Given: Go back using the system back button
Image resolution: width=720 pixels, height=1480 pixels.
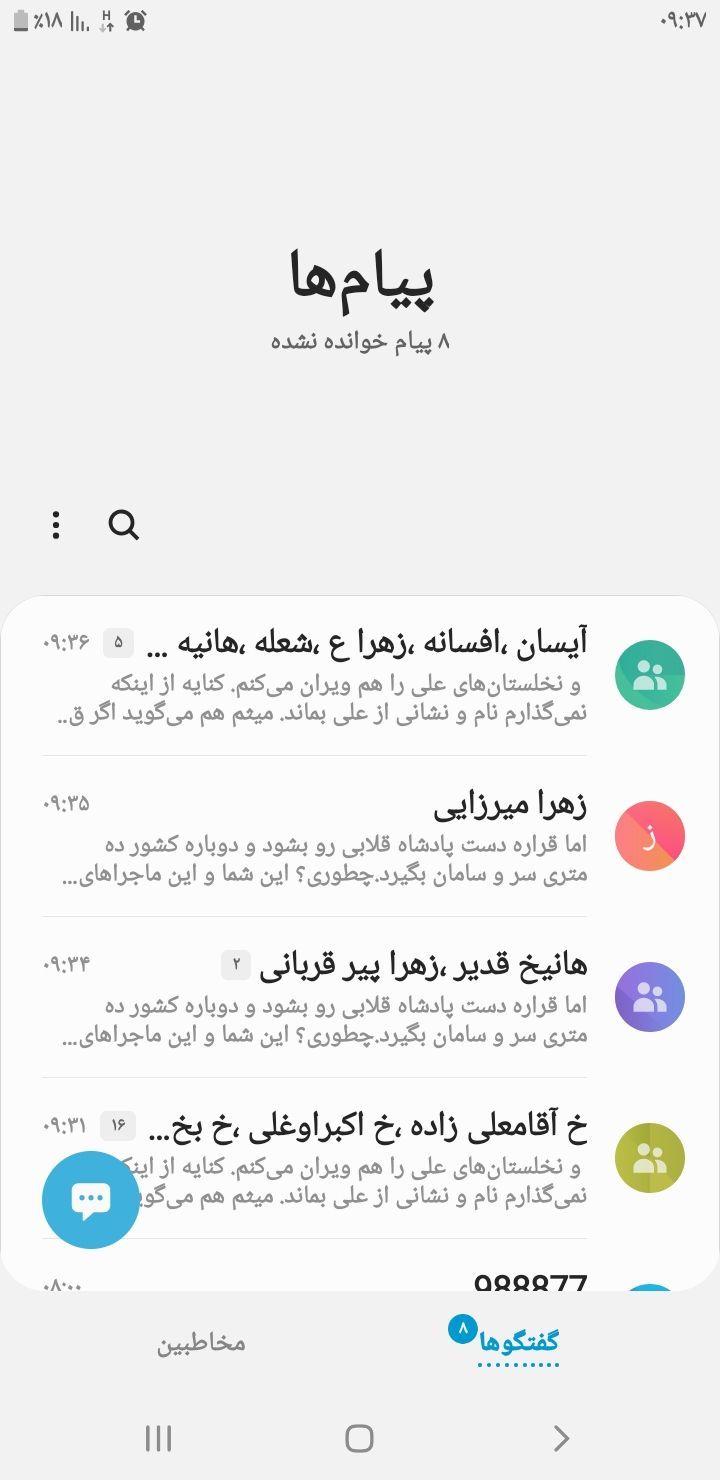Looking at the screenshot, I should (561, 1438).
